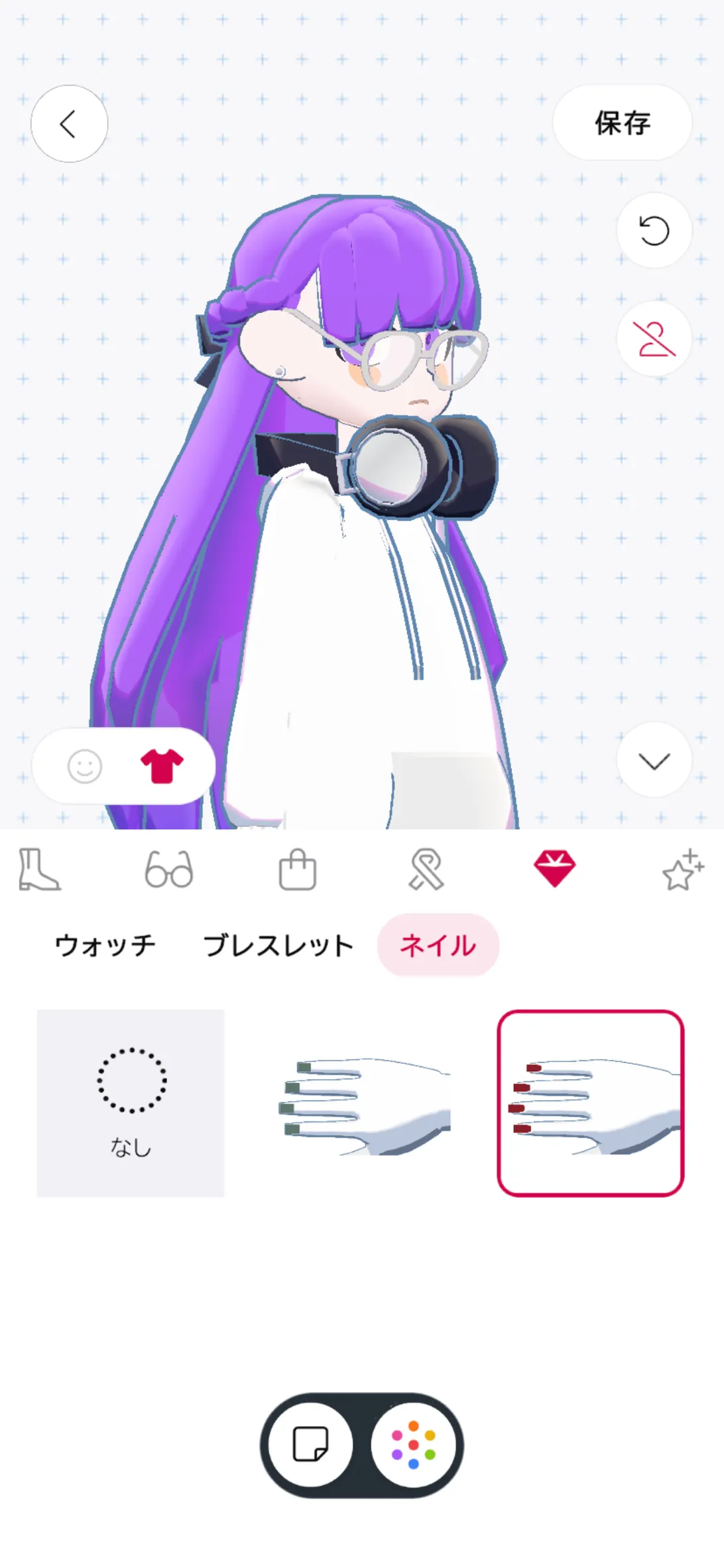724x1568 pixels.
Task: Open the ribbon accessory category
Action: click(x=426, y=870)
